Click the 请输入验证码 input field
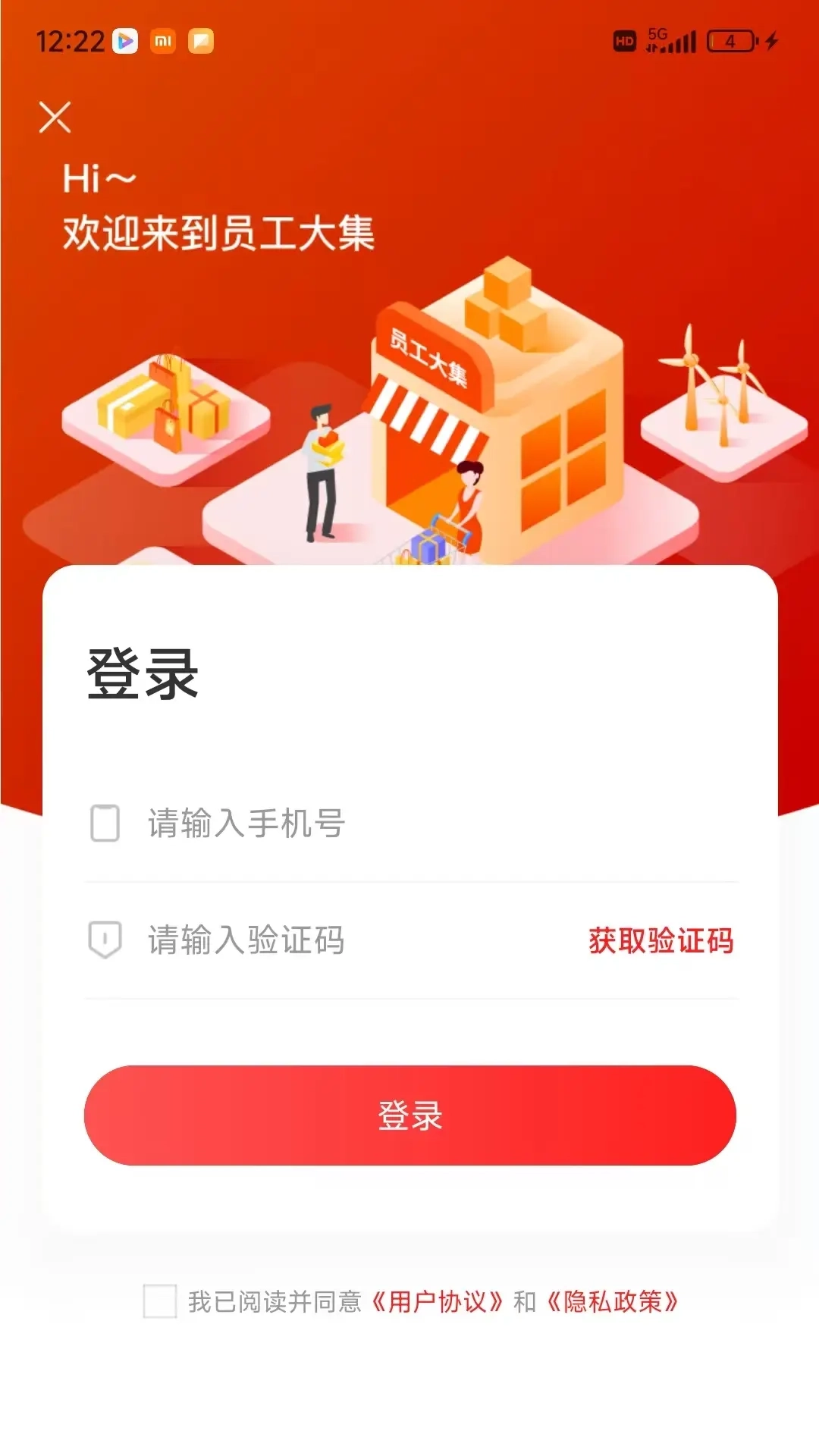Screen dimensions: 819x1456 click(x=303, y=940)
